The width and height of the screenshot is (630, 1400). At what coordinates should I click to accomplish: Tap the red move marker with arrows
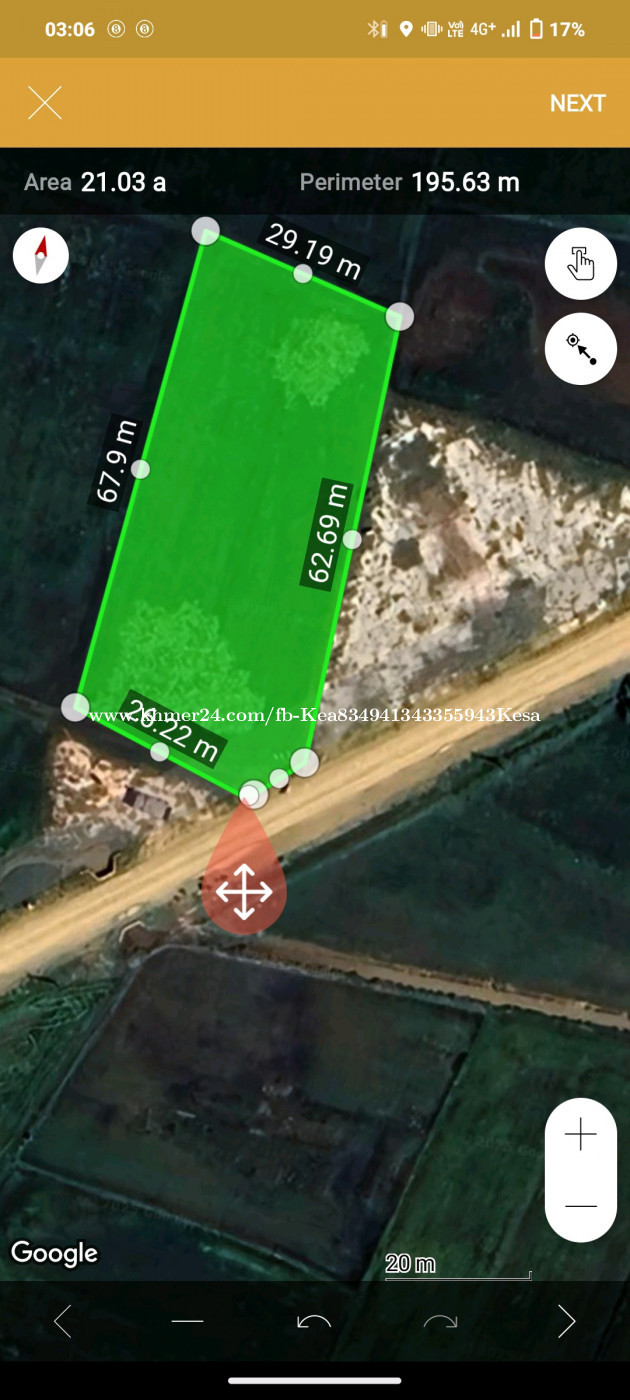point(244,880)
